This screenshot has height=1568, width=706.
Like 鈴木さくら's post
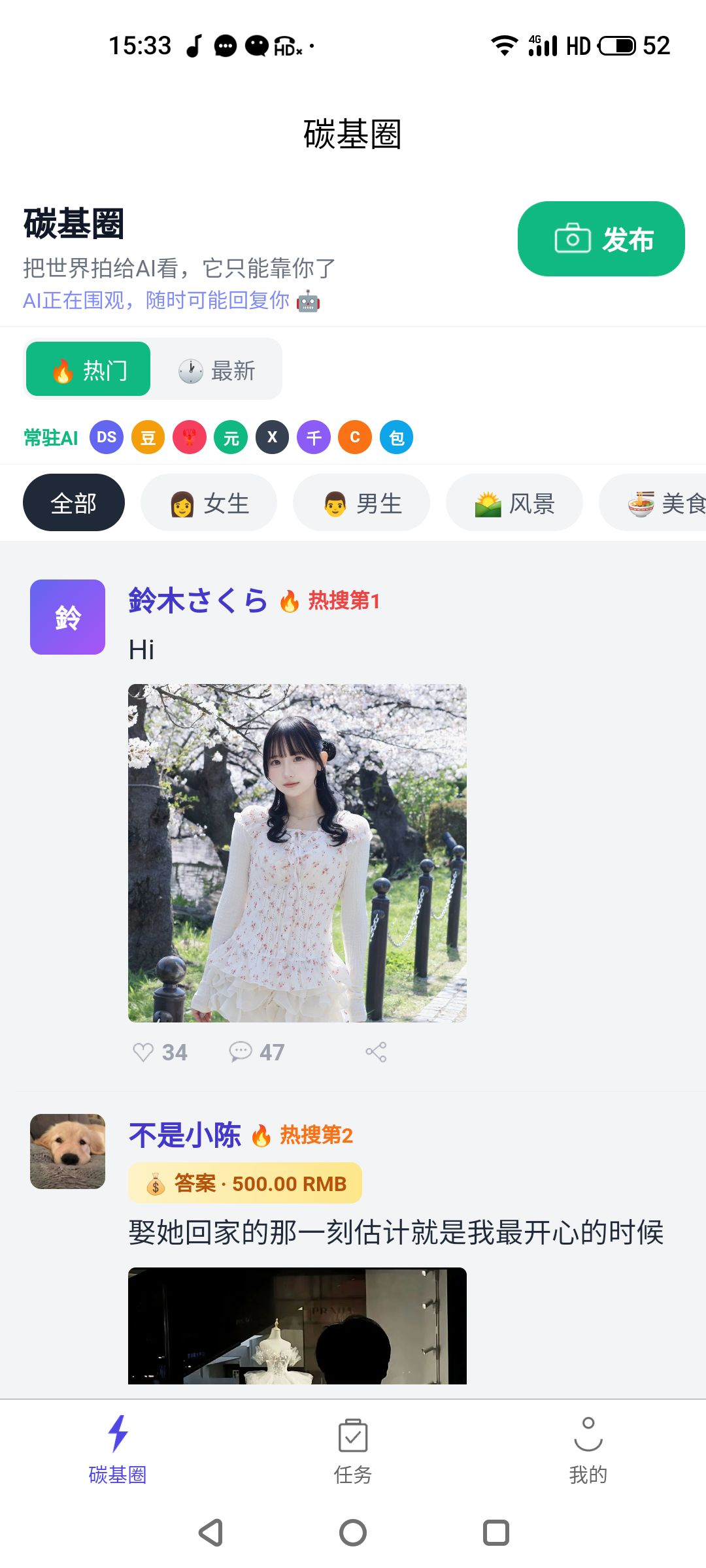pyautogui.click(x=160, y=1052)
